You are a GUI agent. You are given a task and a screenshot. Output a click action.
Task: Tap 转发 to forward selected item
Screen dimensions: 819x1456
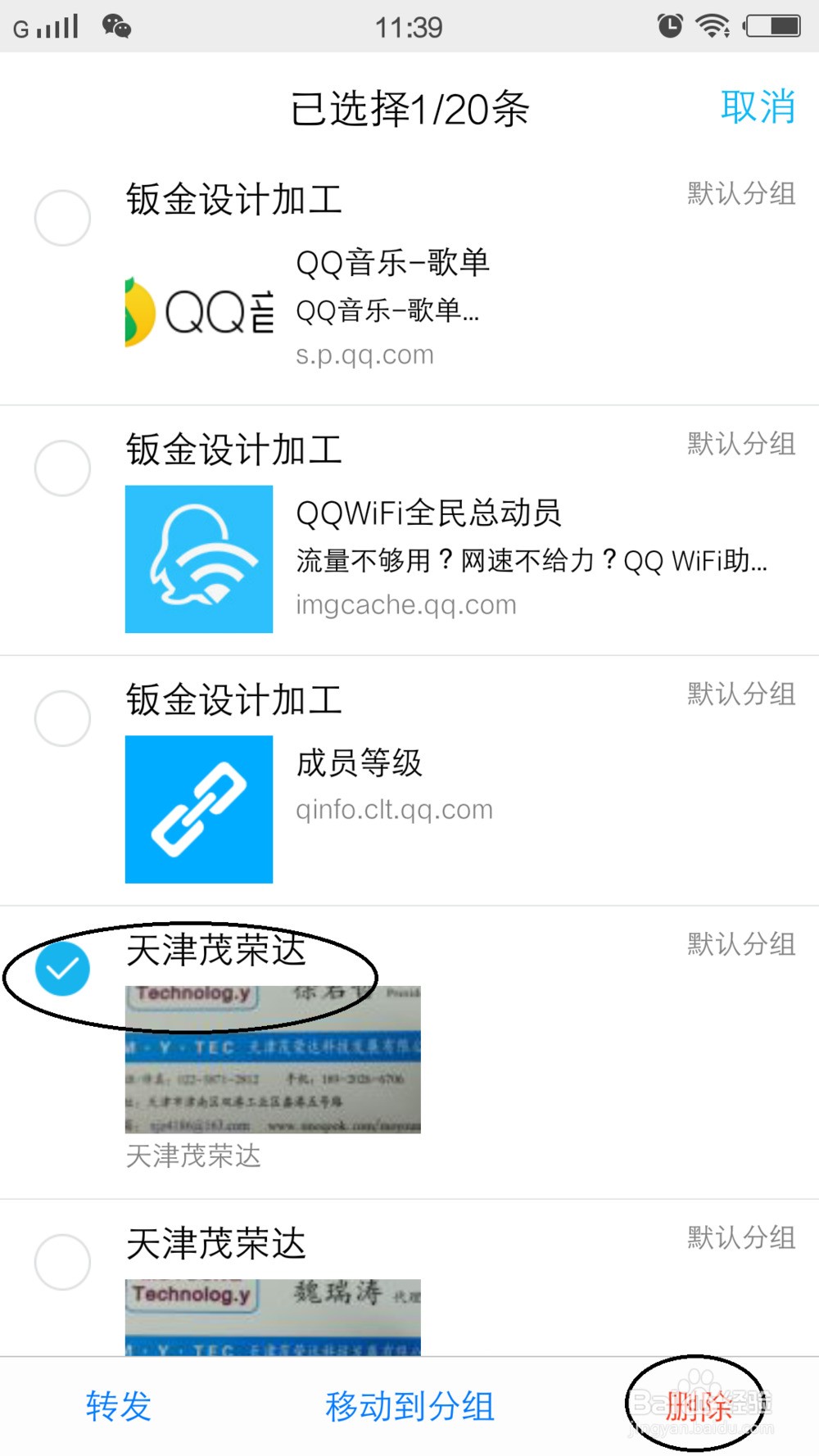119,1406
